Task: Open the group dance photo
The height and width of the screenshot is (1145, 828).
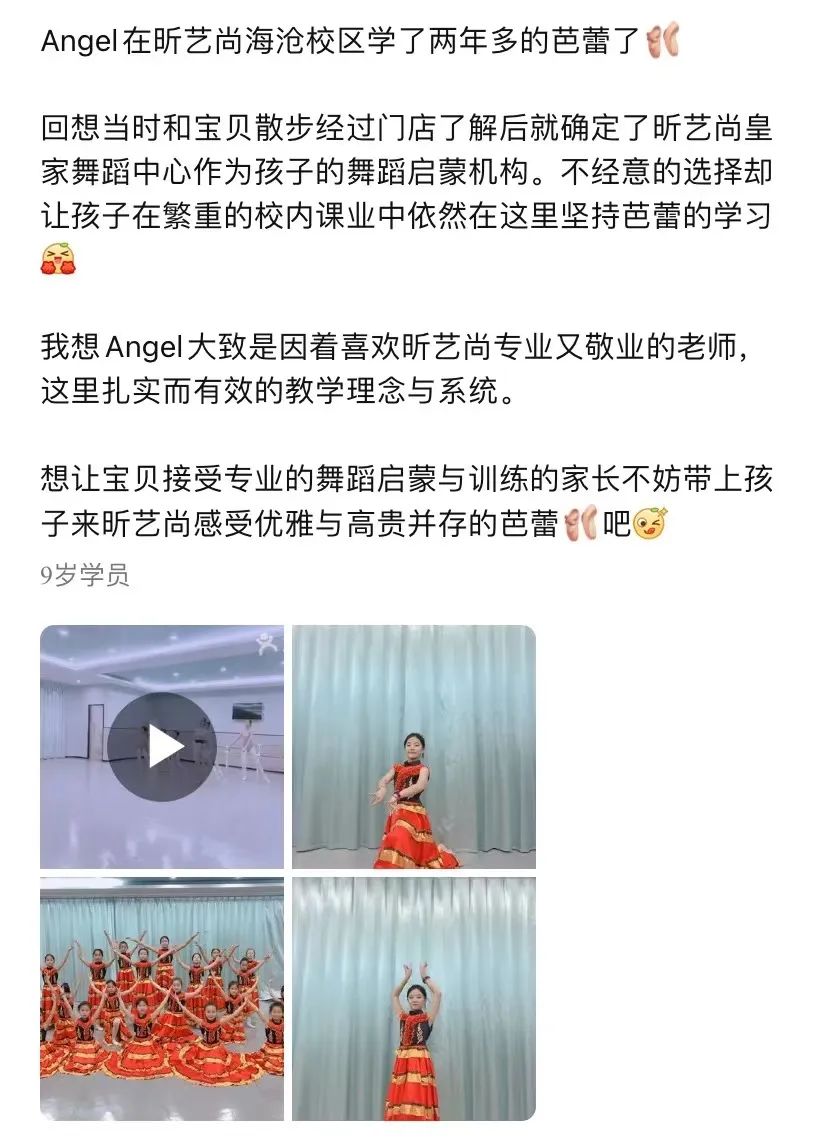Action: point(162,998)
